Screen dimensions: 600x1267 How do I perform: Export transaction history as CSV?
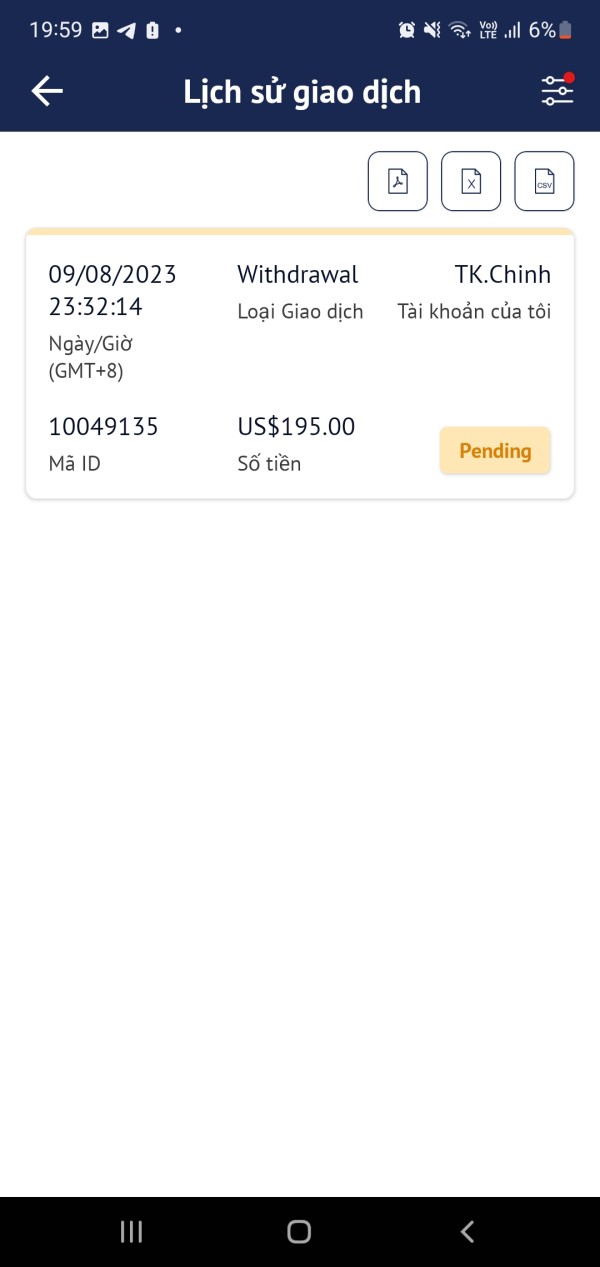(545, 181)
